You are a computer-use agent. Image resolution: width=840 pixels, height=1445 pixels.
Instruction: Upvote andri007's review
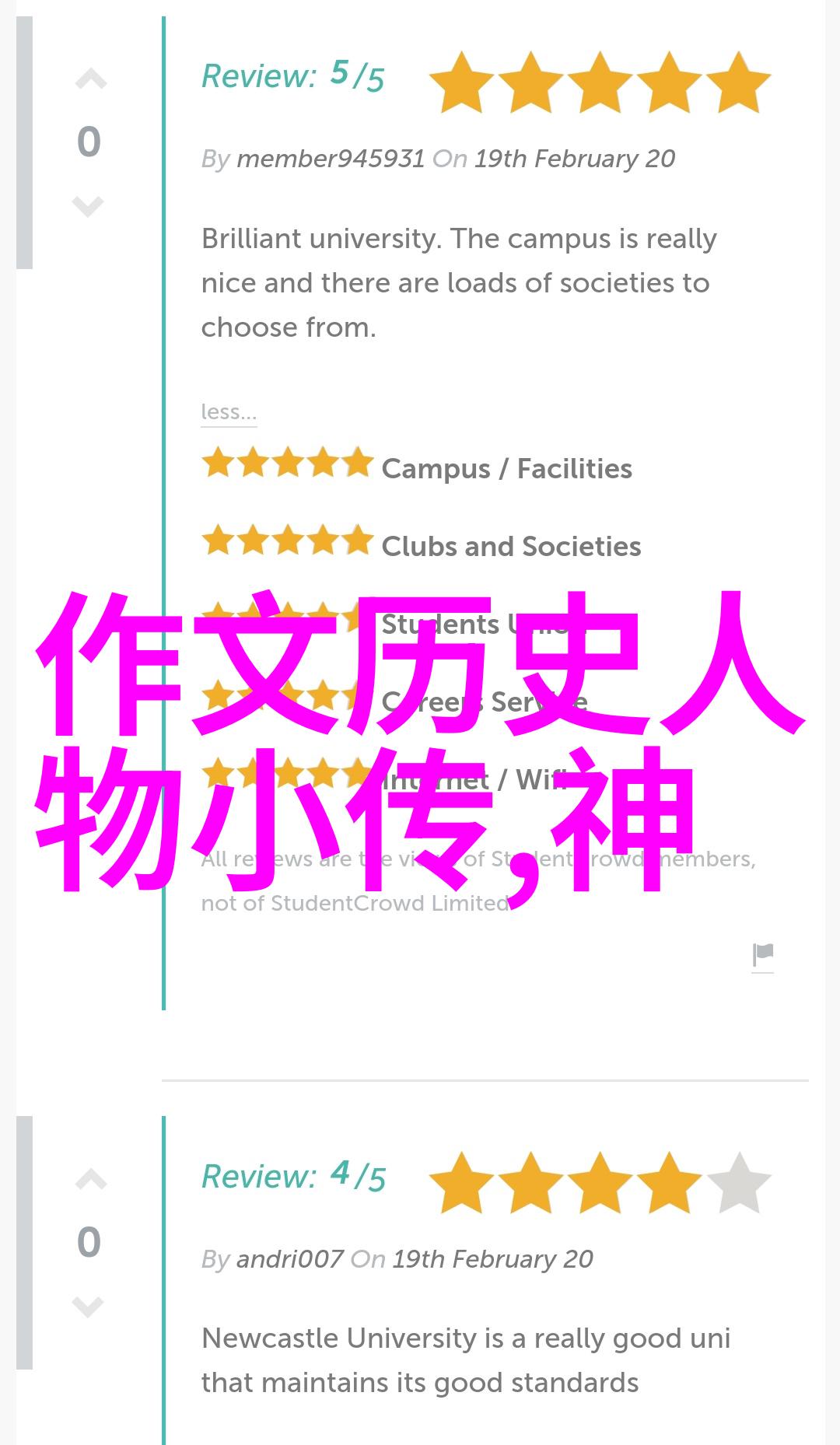pyautogui.click(x=90, y=1180)
